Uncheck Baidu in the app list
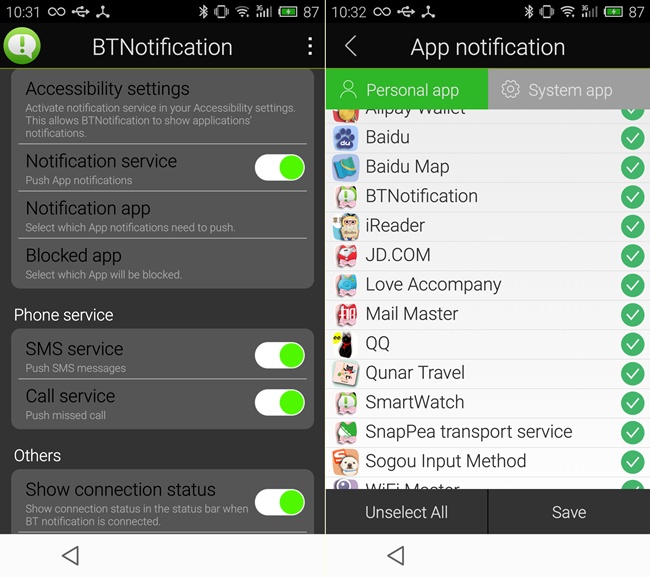This screenshot has height=577, width=650. [x=632, y=138]
